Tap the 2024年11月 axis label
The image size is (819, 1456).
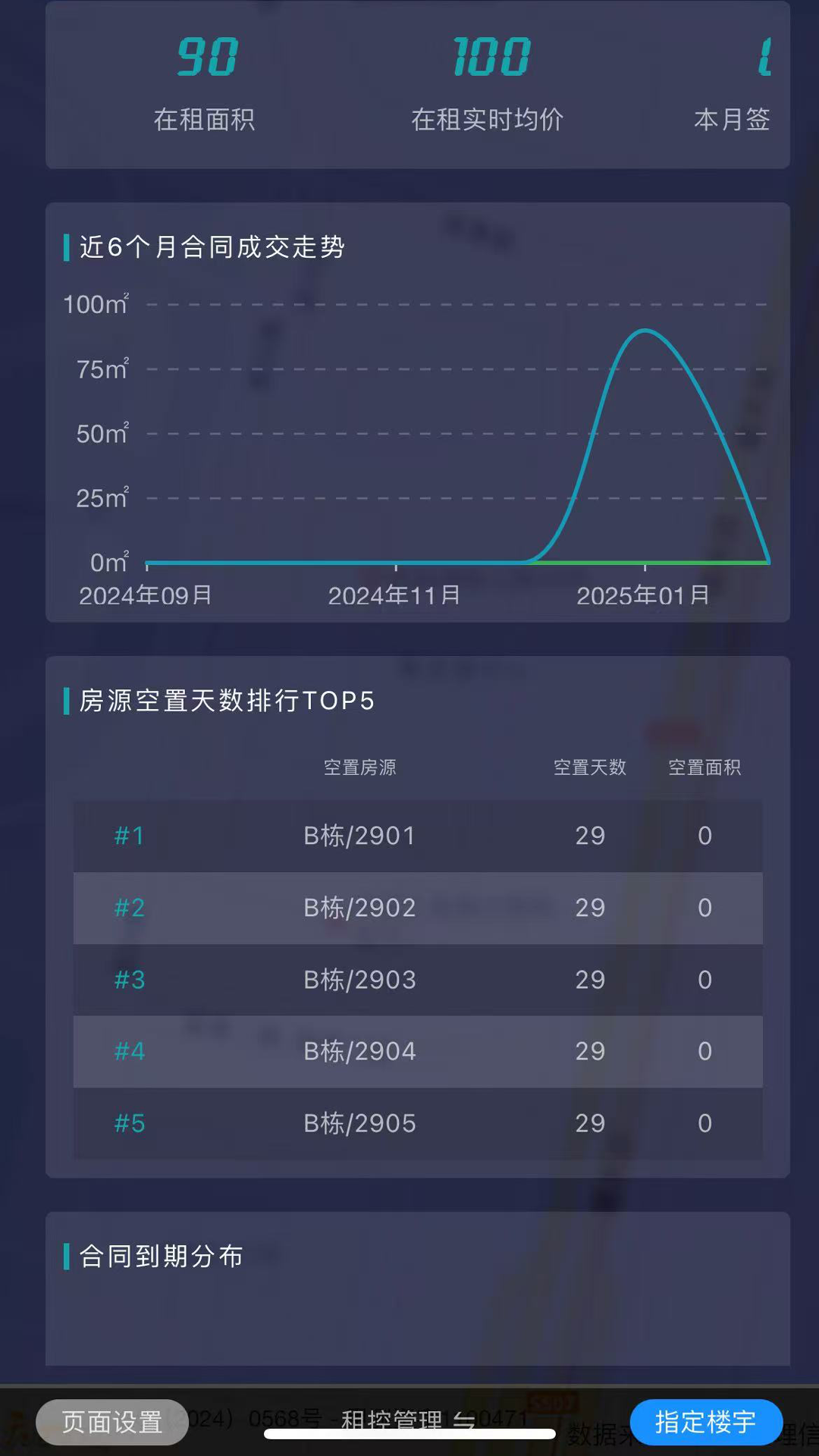[x=394, y=596]
